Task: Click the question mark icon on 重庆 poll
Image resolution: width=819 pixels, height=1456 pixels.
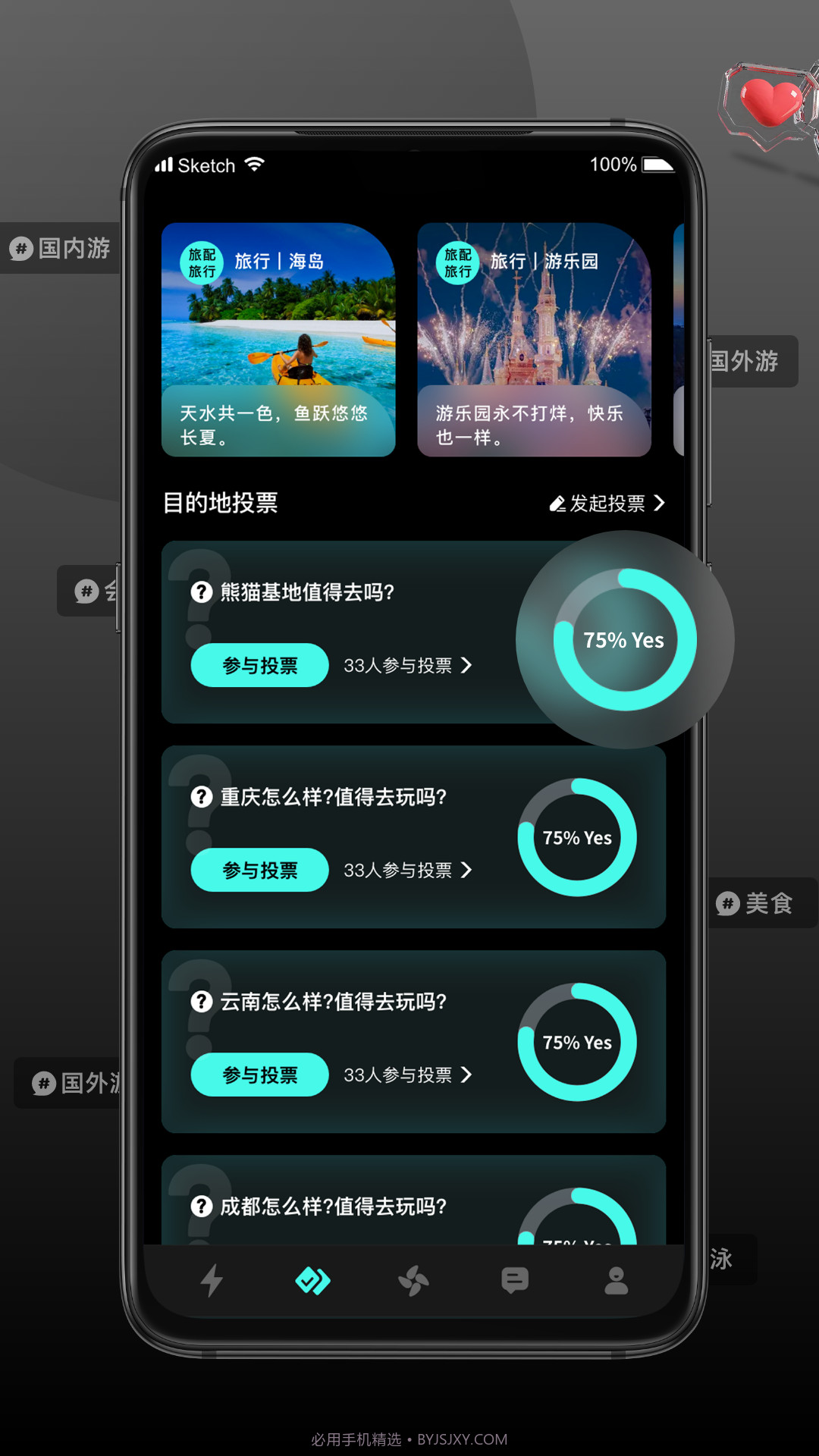Action: 200,797
